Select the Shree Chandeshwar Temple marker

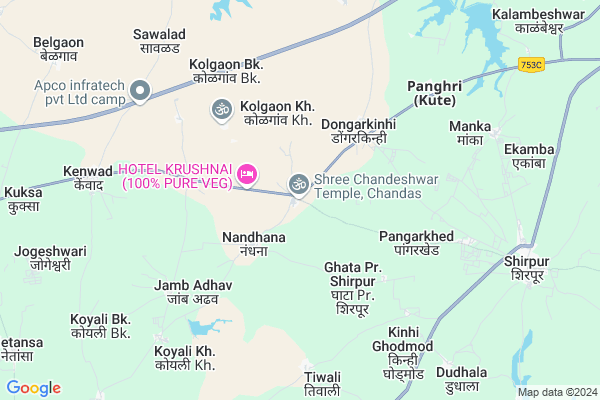[297, 184]
